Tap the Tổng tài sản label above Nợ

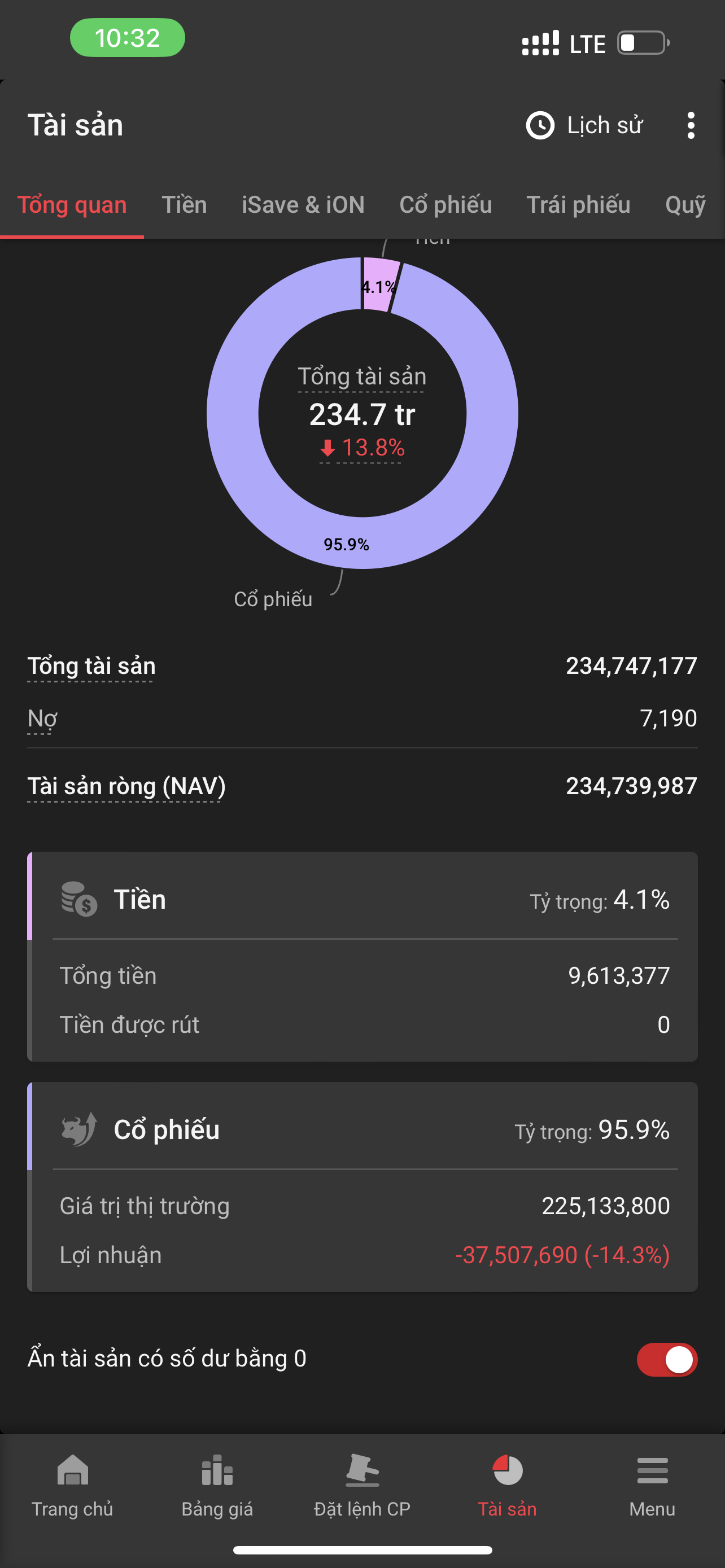[x=91, y=666]
